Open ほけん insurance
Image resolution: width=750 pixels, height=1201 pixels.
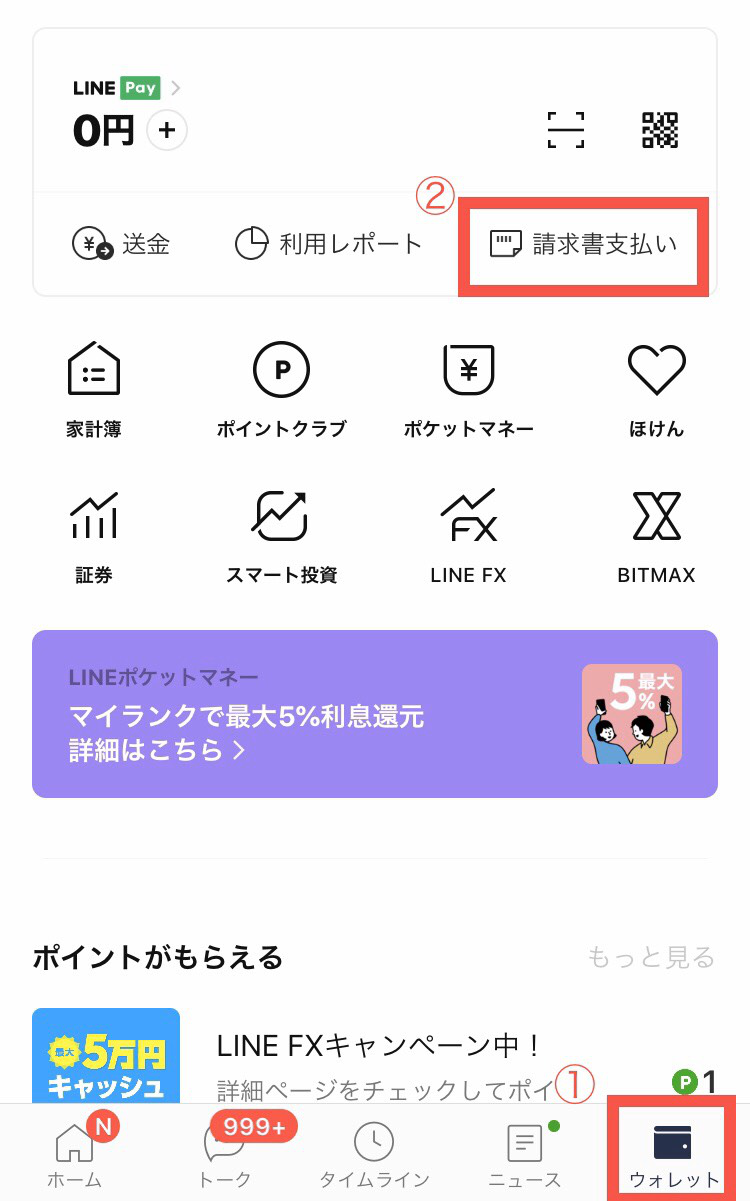click(x=656, y=390)
